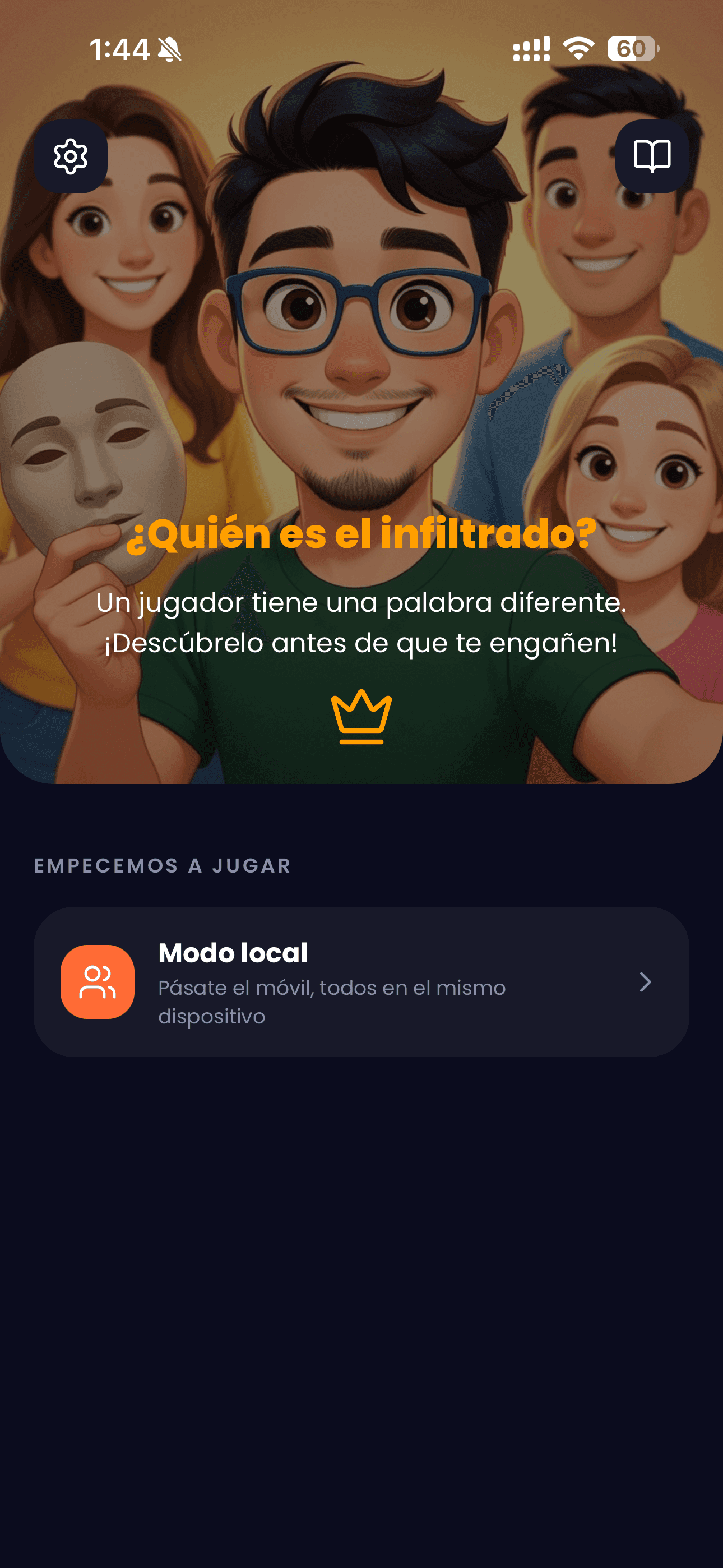Tap the clock showing 1:44
This screenshot has width=723, height=1568.
pos(119,50)
